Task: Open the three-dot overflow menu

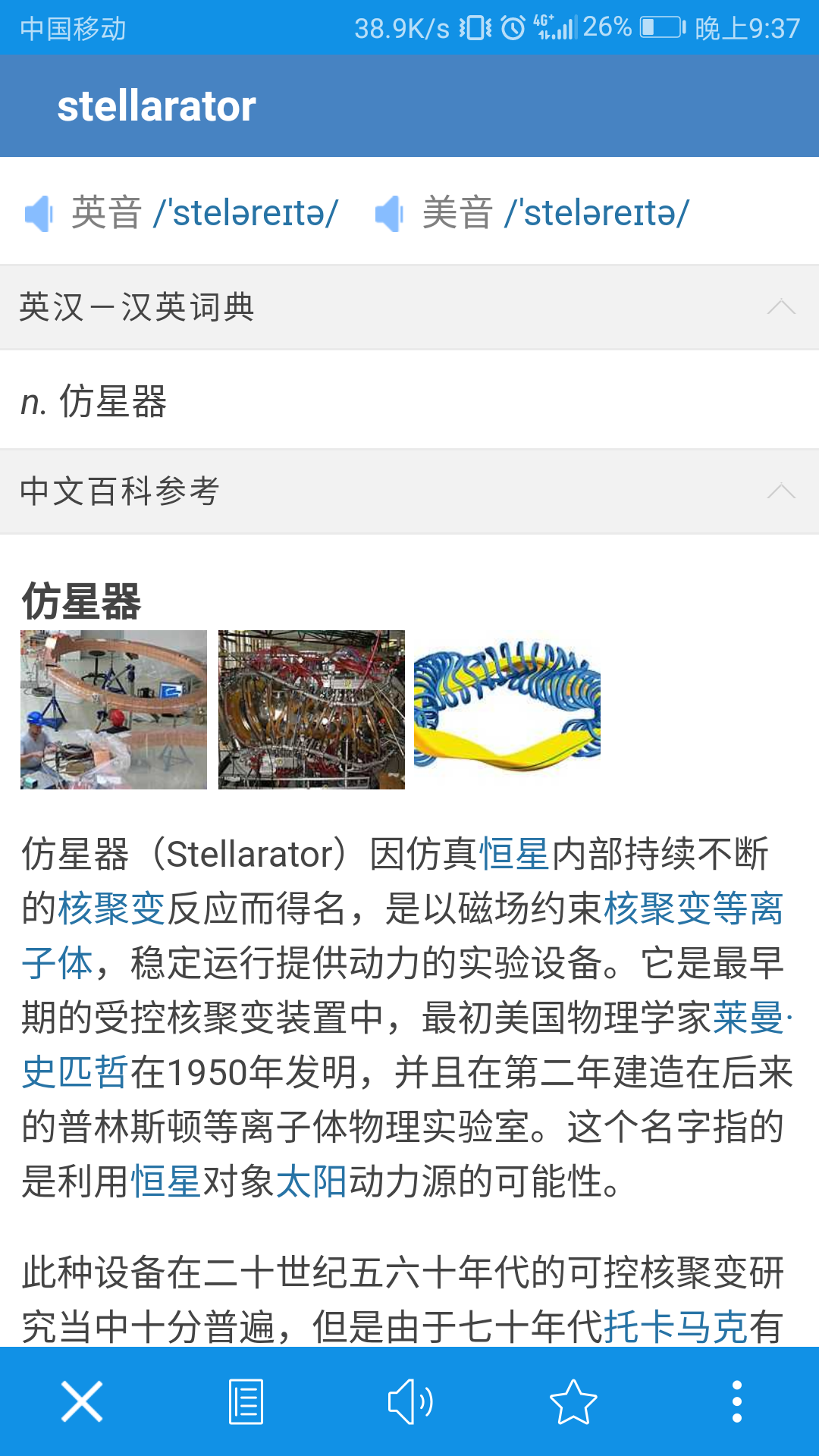Action: pos(736,1404)
